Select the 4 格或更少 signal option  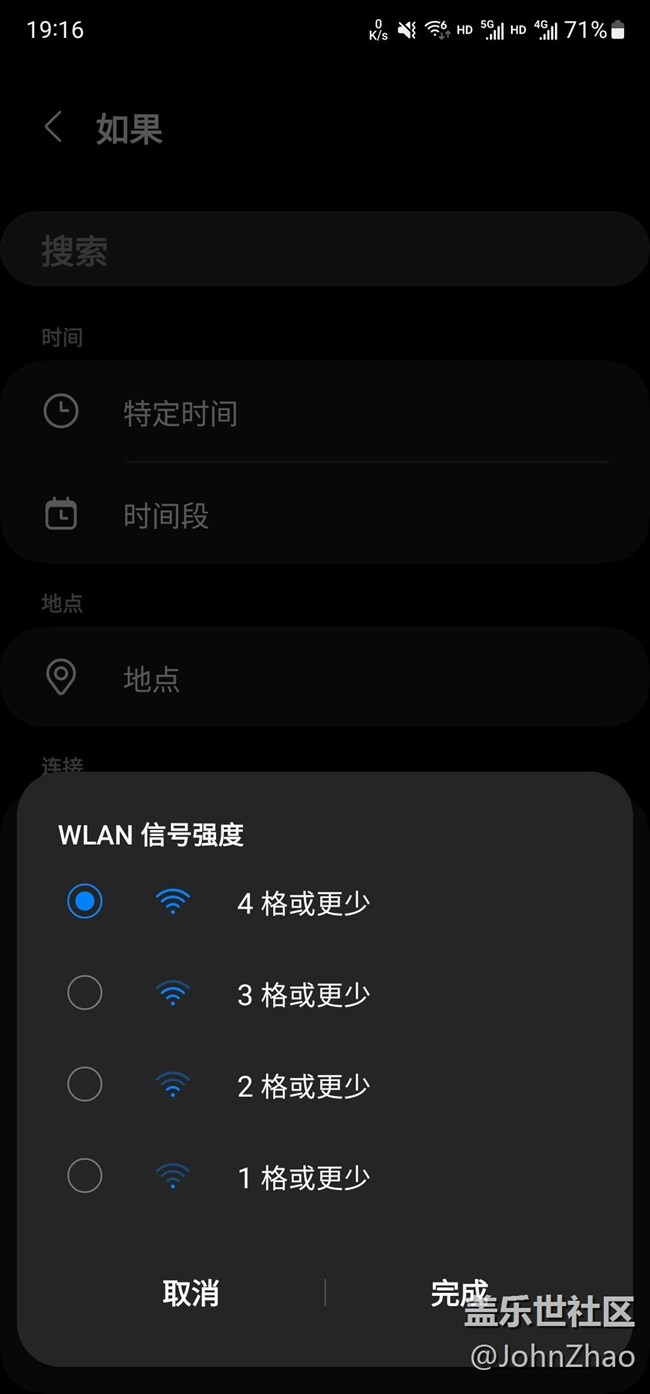(325, 902)
